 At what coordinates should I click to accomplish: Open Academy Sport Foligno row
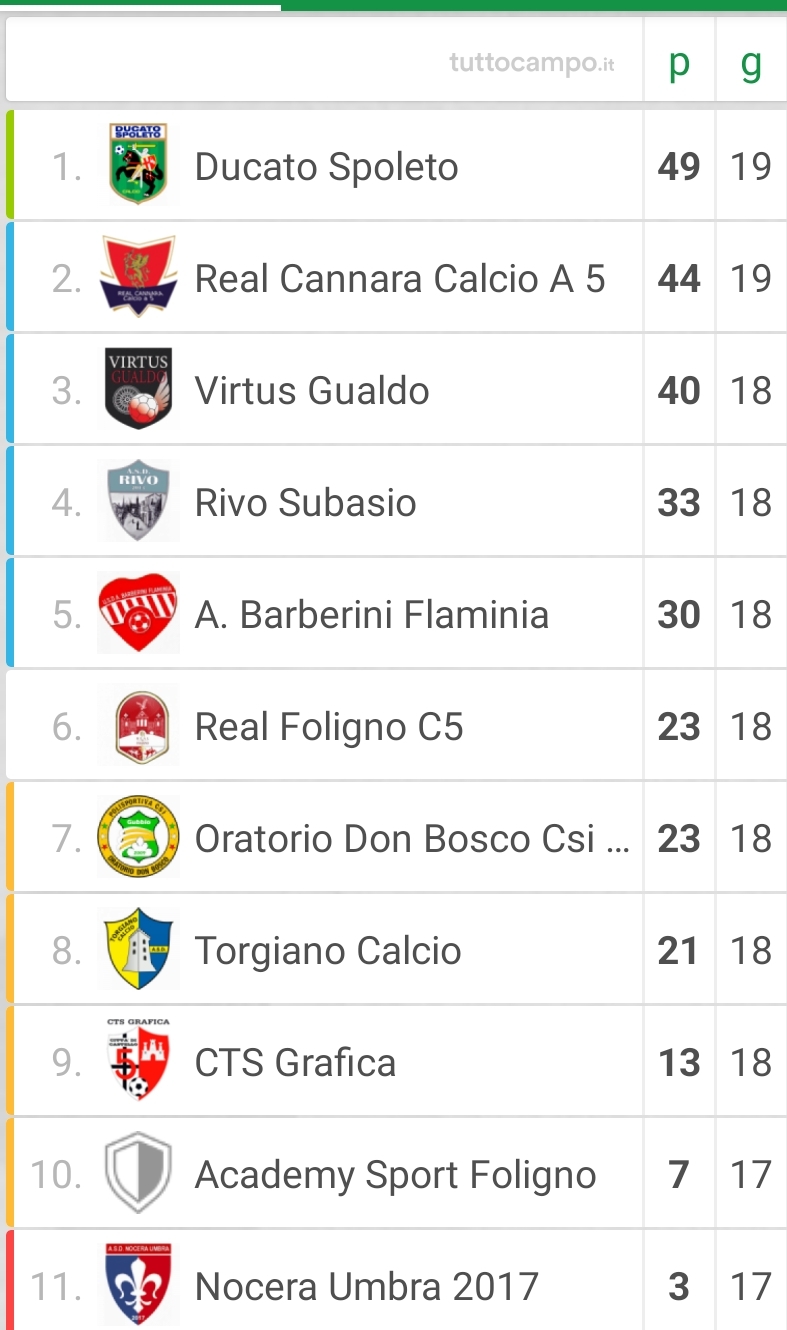pos(396,1173)
